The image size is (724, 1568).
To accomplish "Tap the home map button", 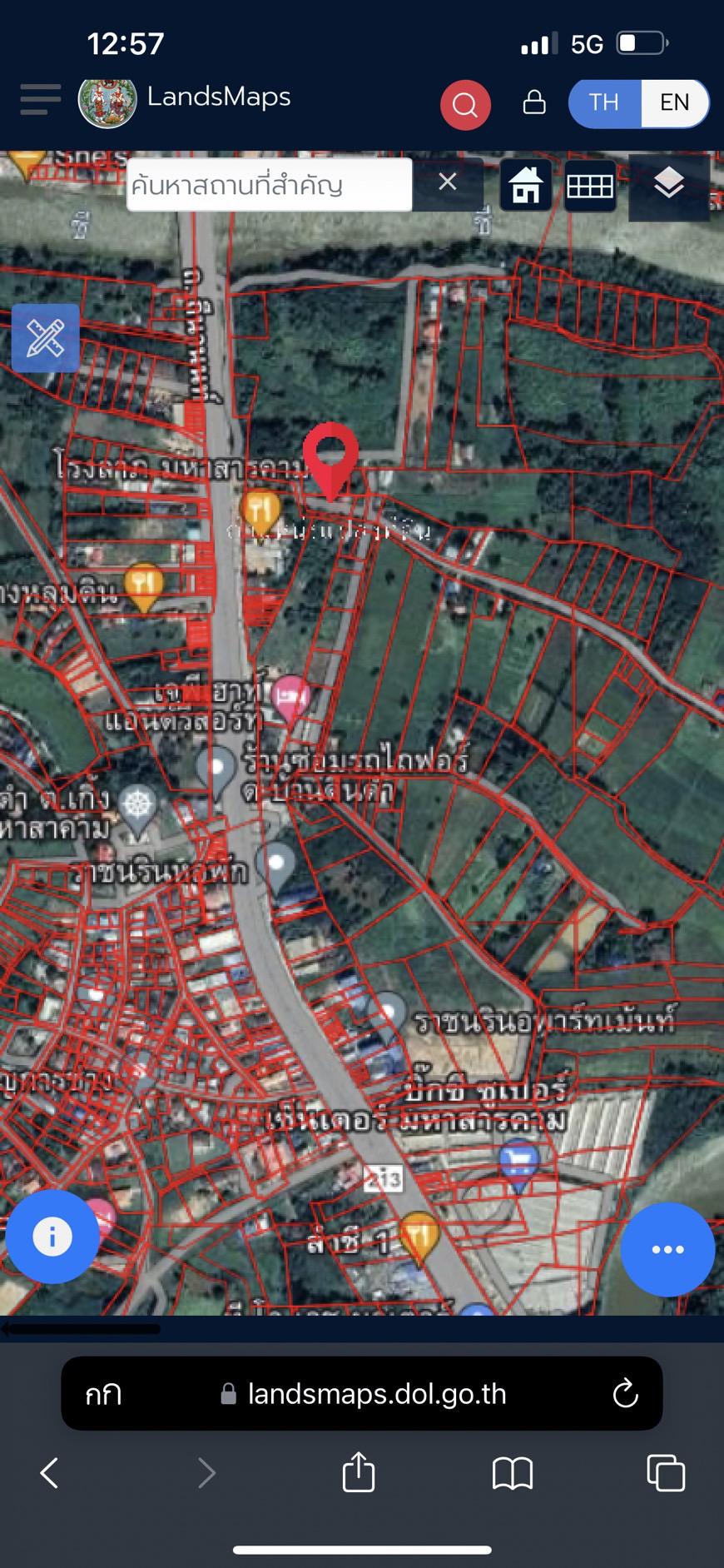I will [526, 185].
